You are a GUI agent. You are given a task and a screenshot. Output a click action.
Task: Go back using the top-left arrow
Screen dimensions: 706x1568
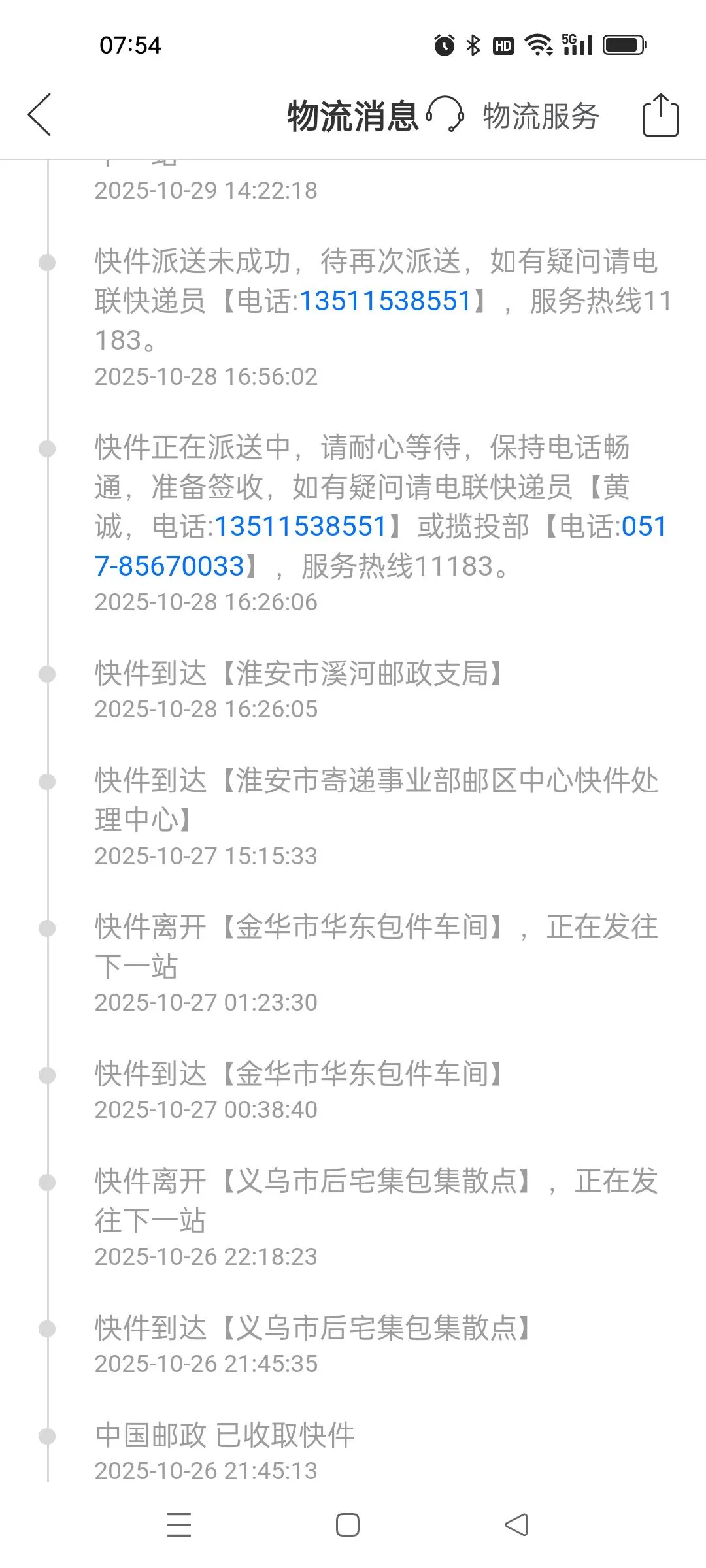(x=39, y=115)
